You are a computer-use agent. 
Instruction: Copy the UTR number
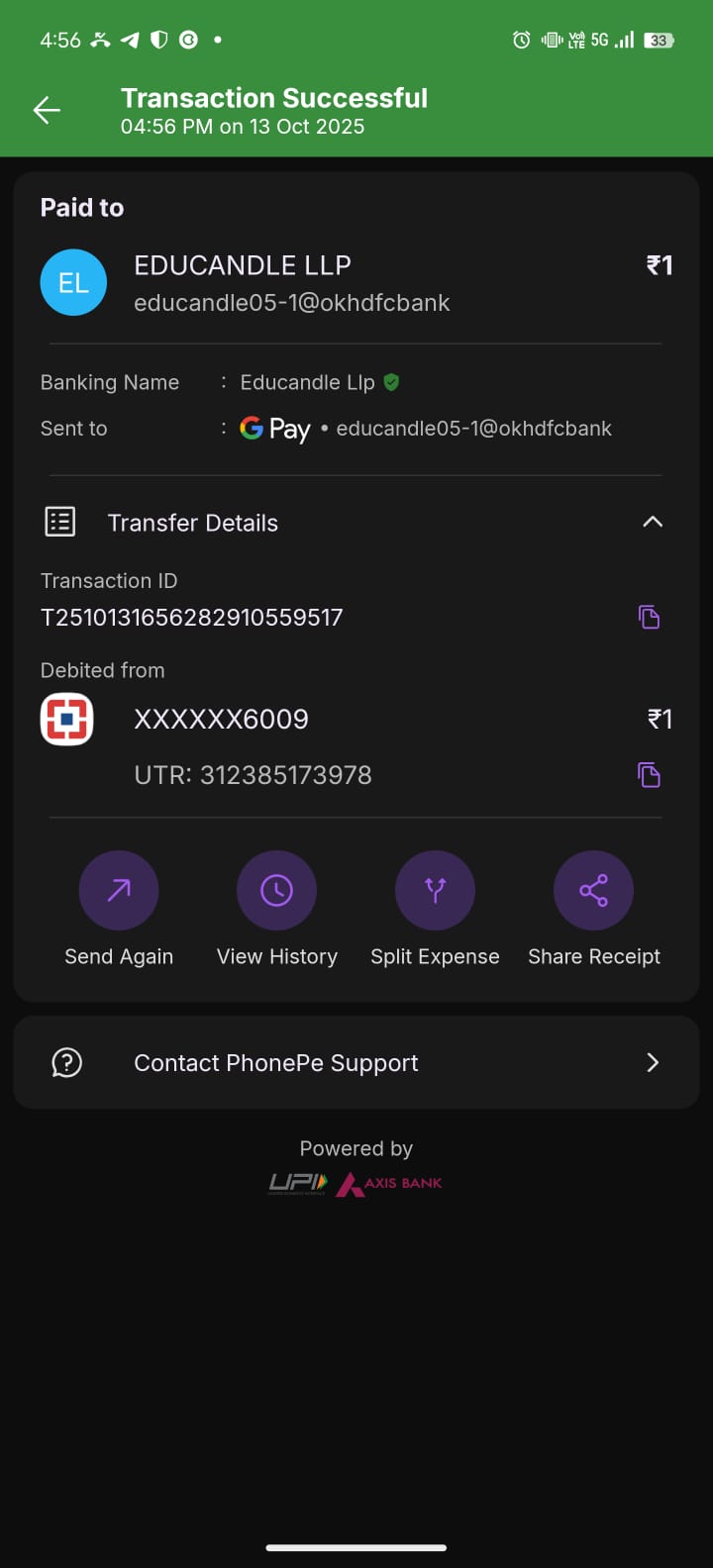point(649,775)
